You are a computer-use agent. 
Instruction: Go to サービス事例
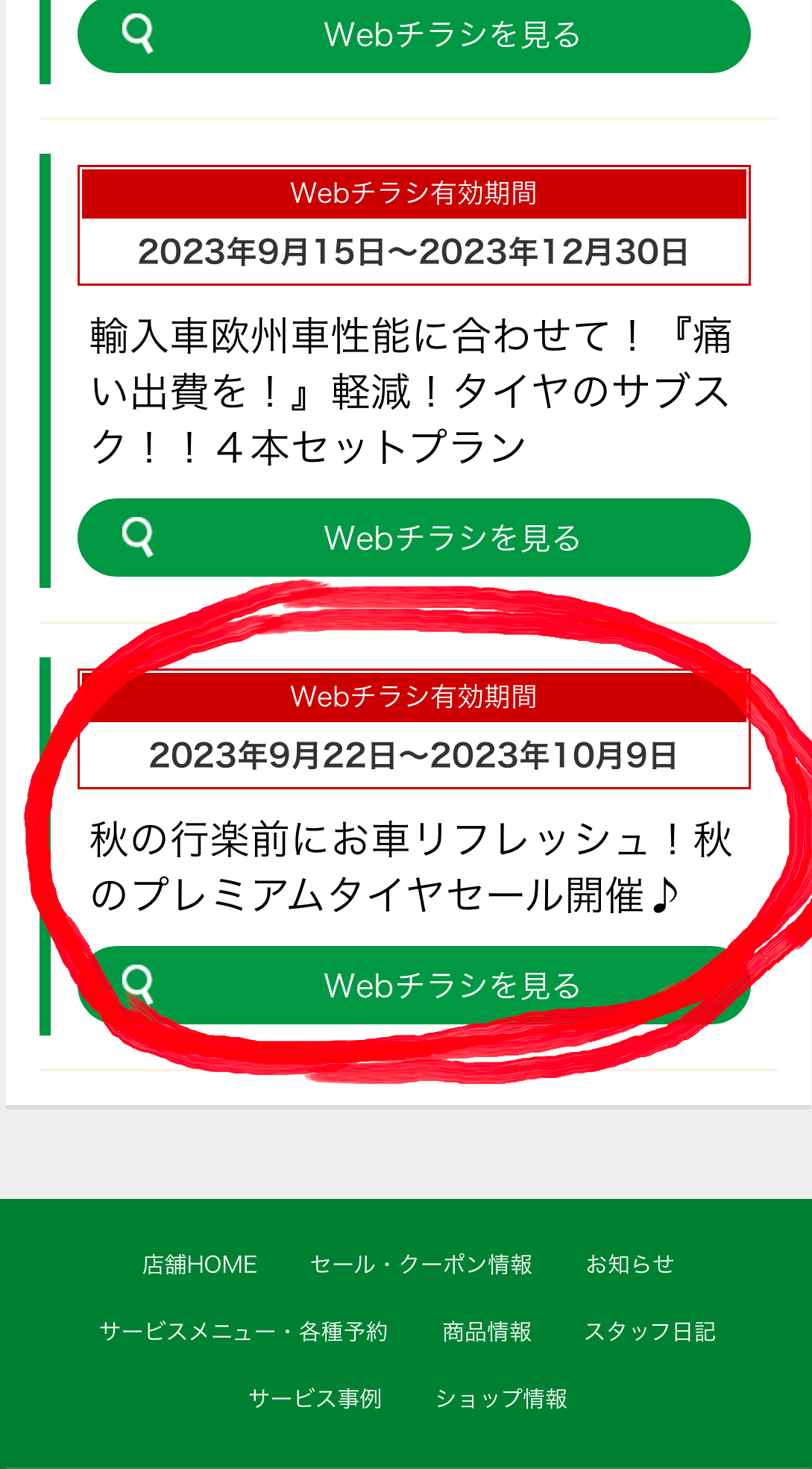(315, 1399)
